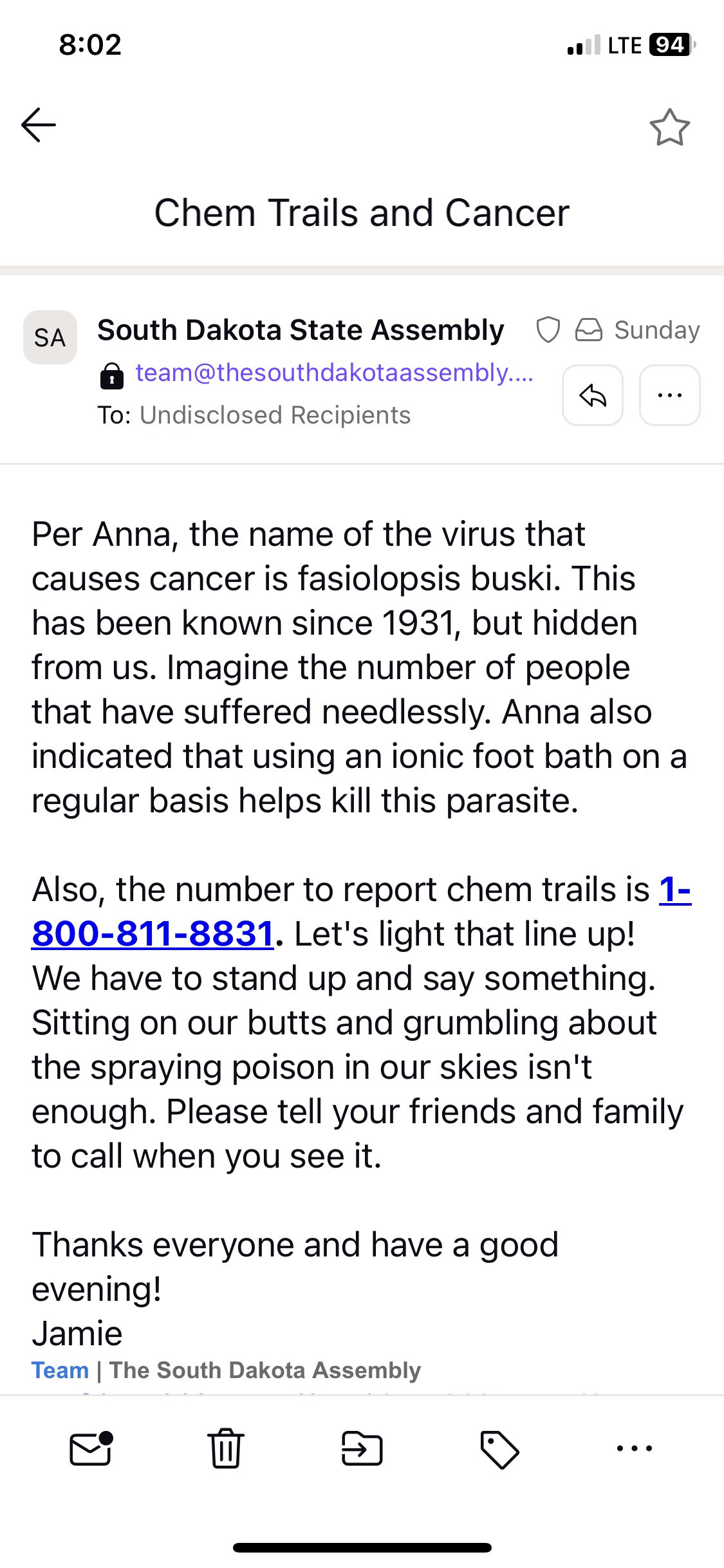Open the Team link in the signature
Viewport: 724px width, 1568px height.
tap(60, 1370)
